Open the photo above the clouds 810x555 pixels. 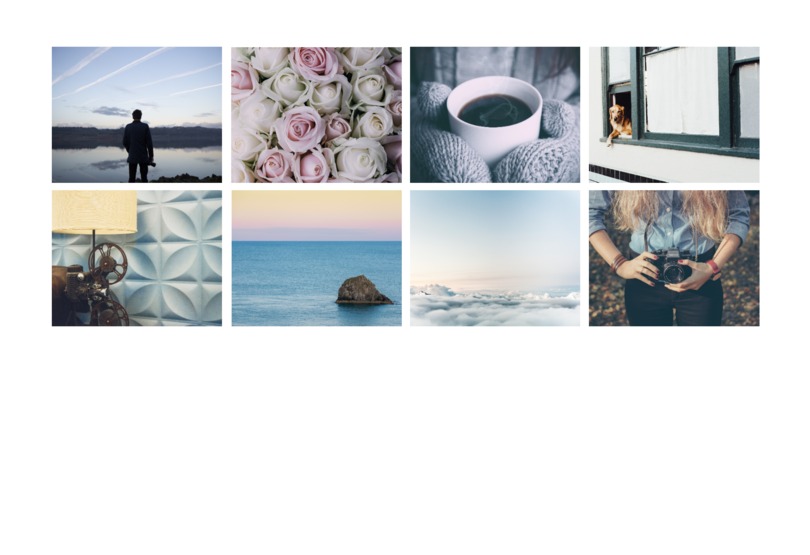[x=495, y=258]
